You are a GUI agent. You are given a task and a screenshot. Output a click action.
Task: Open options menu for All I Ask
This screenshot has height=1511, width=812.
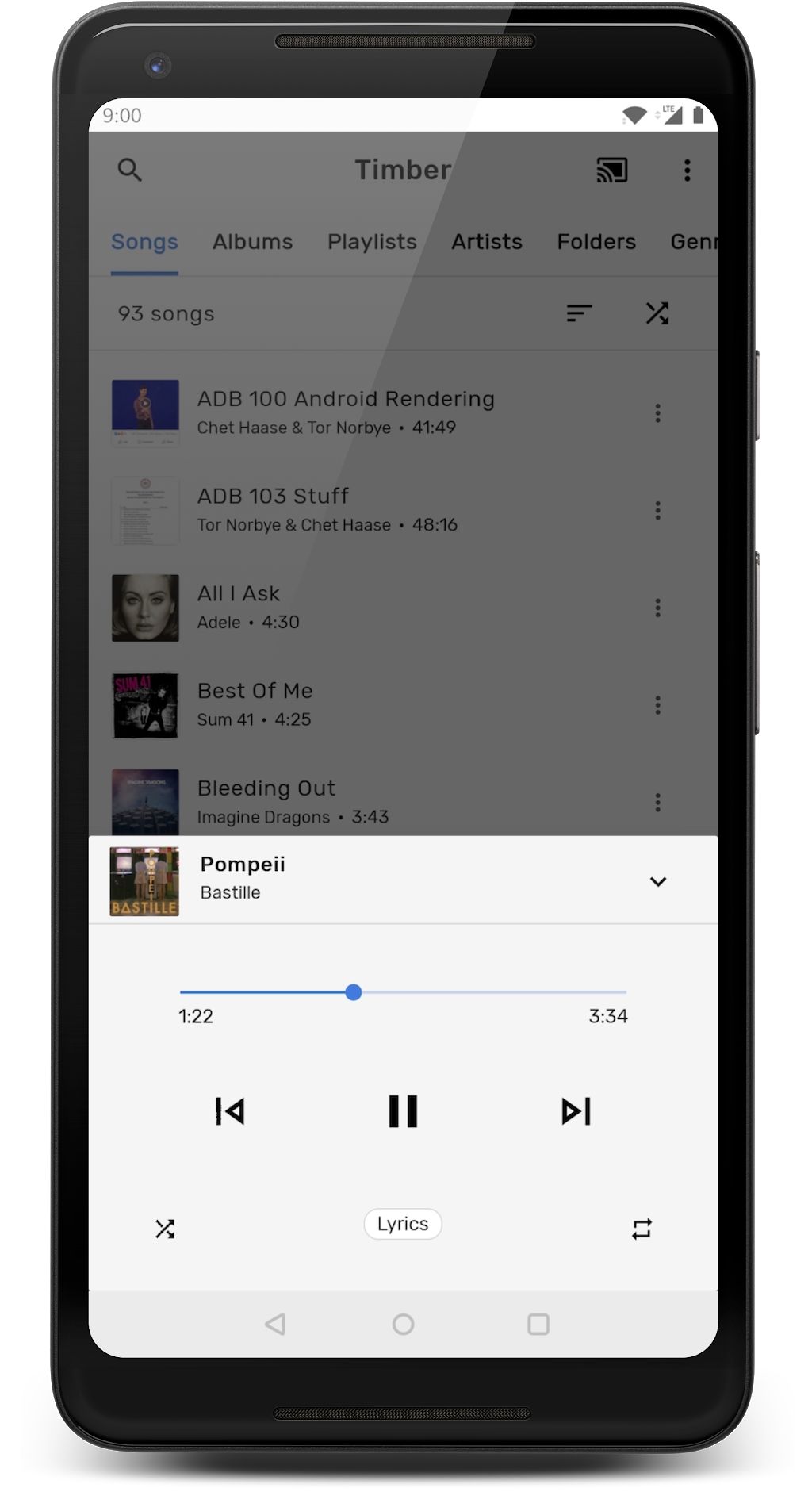657,608
